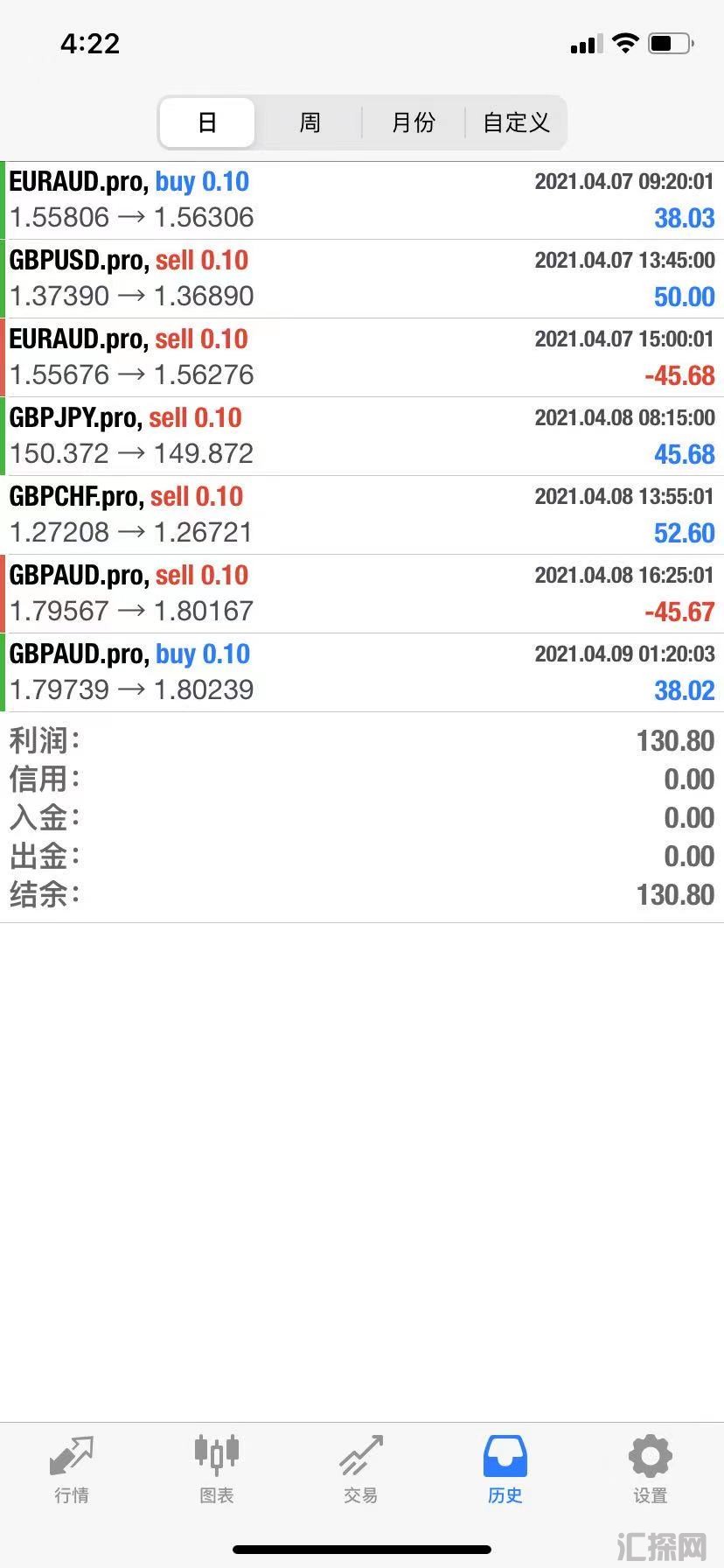Switch to the 图表 chart tab
The image size is (724, 1568).
[216, 1470]
